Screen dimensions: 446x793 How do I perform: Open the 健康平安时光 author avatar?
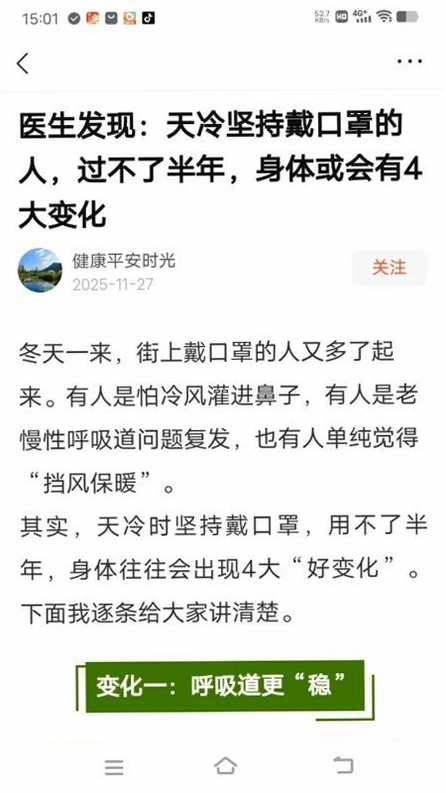40,270
